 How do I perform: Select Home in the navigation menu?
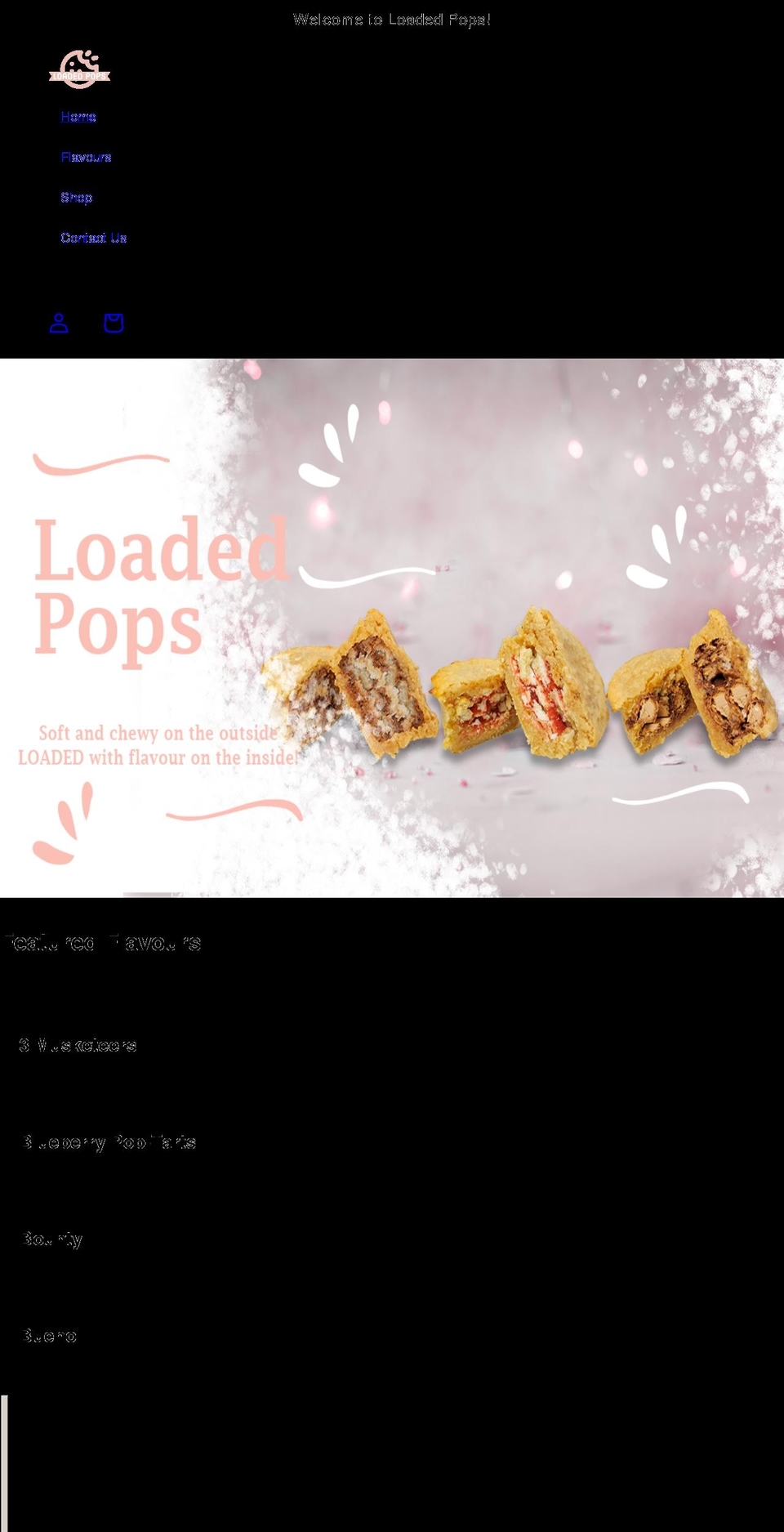pos(78,117)
